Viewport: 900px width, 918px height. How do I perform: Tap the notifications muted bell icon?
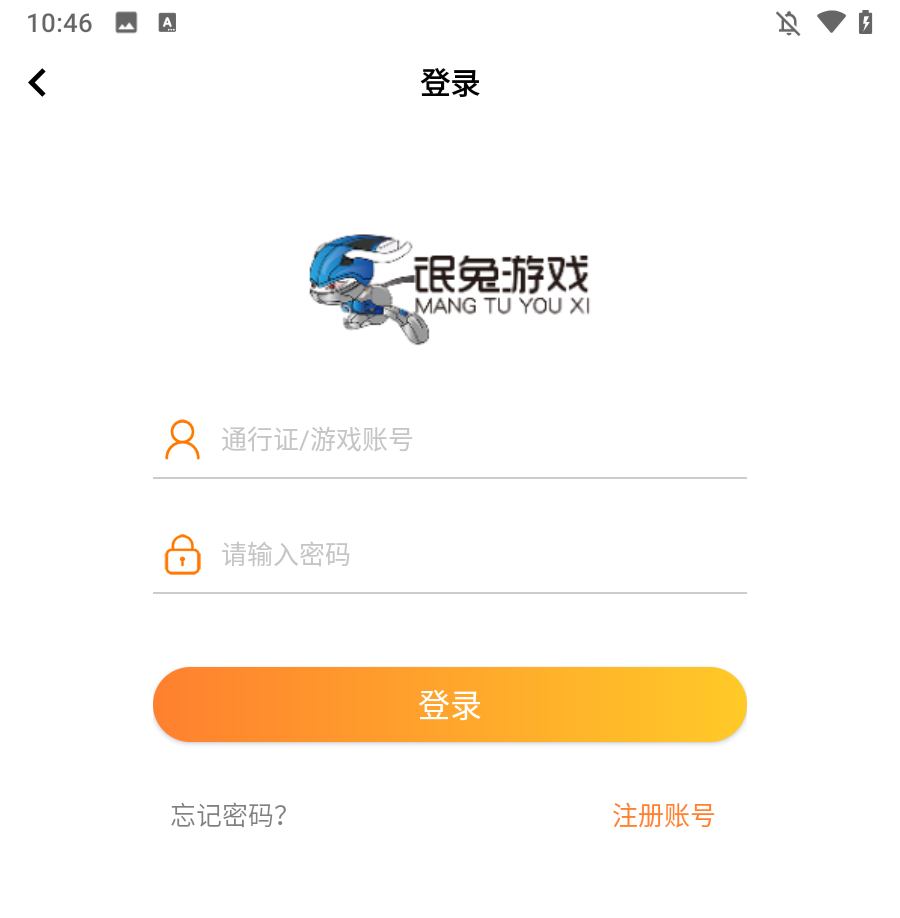[x=789, y=22]
